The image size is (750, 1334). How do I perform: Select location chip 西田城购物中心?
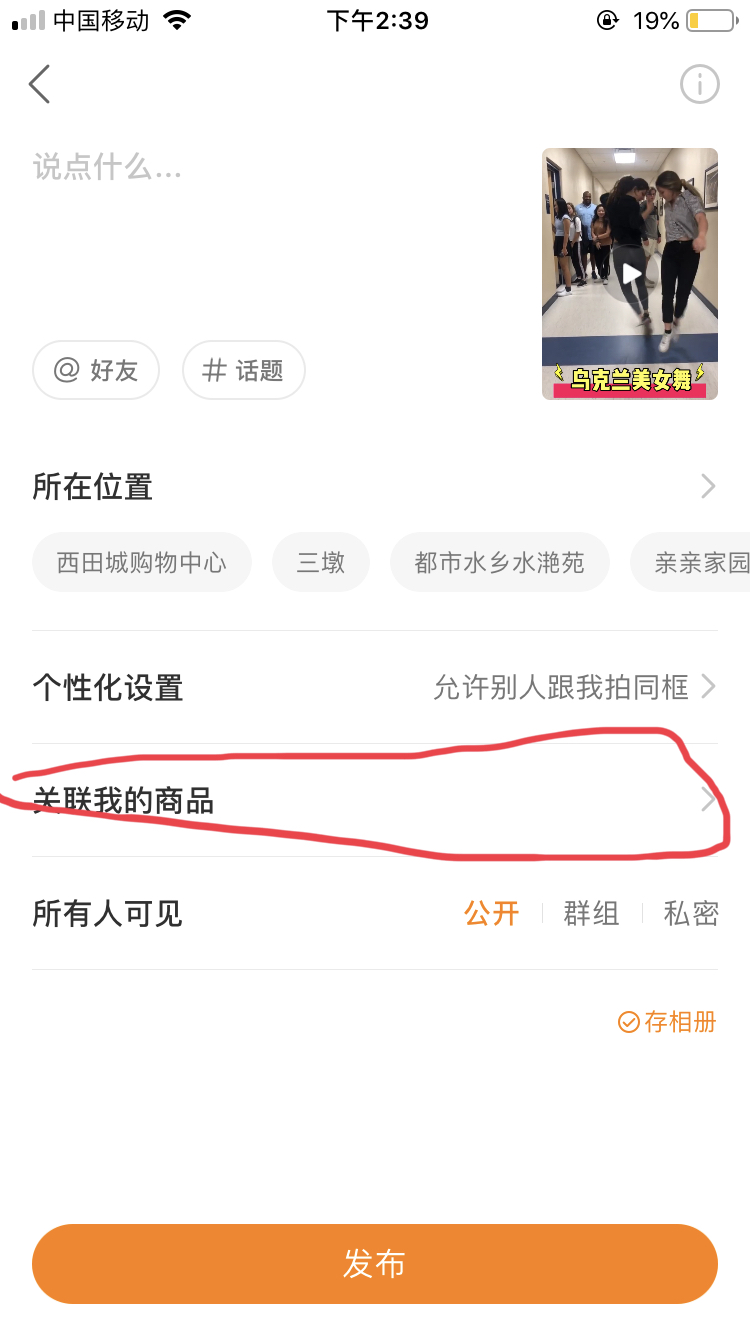(x=141, y=562)
